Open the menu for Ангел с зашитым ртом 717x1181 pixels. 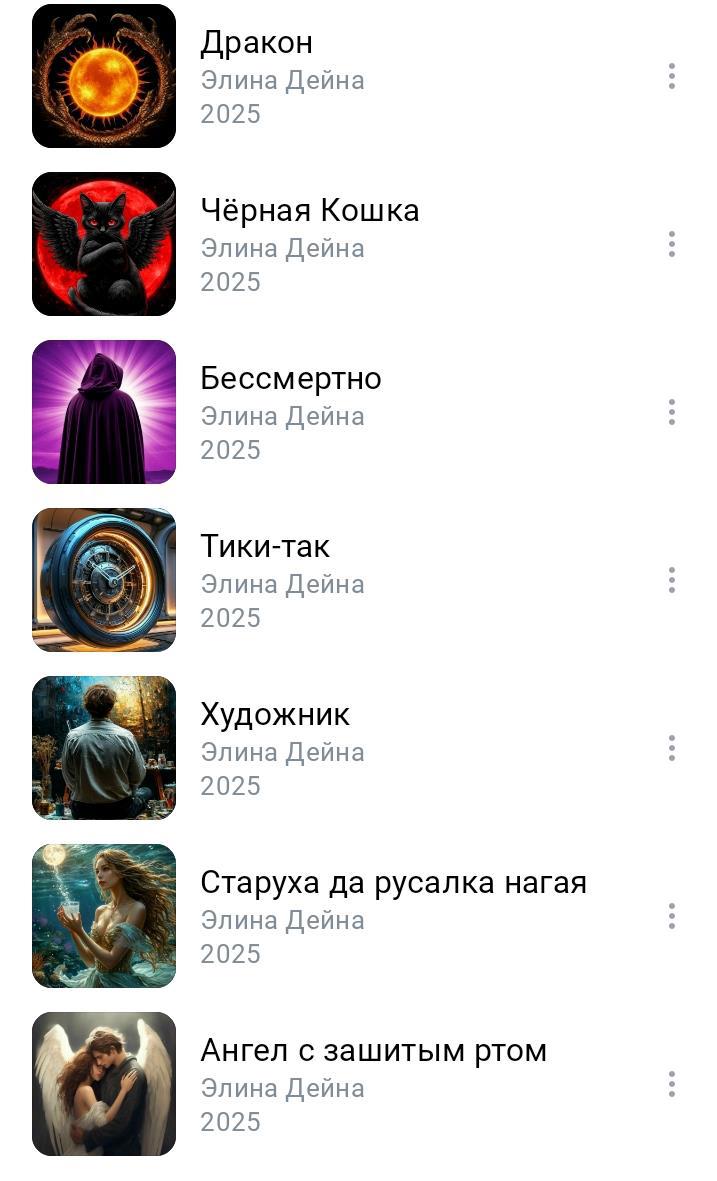click(x=672, y=1084)
